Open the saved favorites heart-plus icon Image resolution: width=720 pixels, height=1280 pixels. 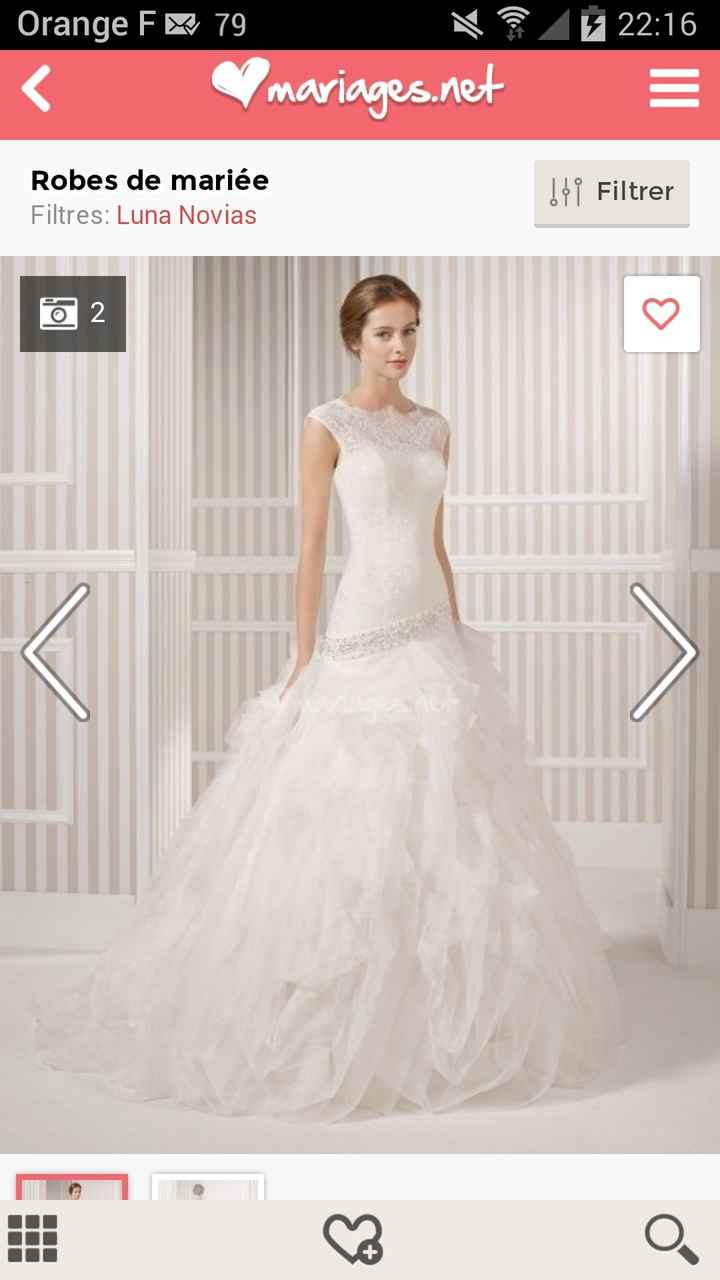click(353, 1239)
